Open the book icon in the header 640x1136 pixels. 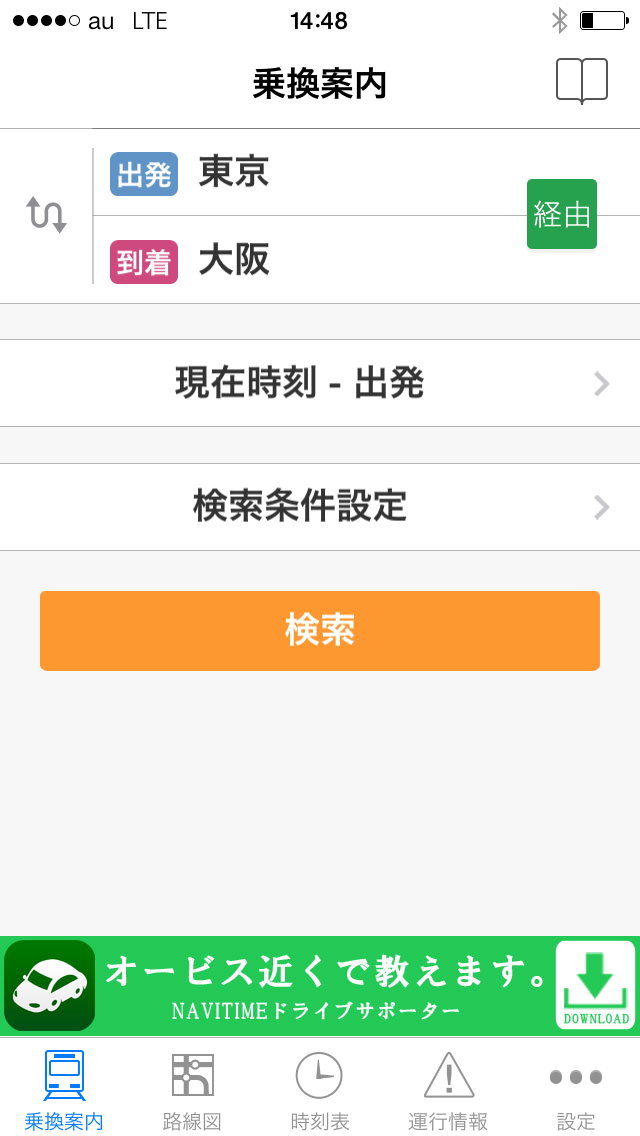581,81
